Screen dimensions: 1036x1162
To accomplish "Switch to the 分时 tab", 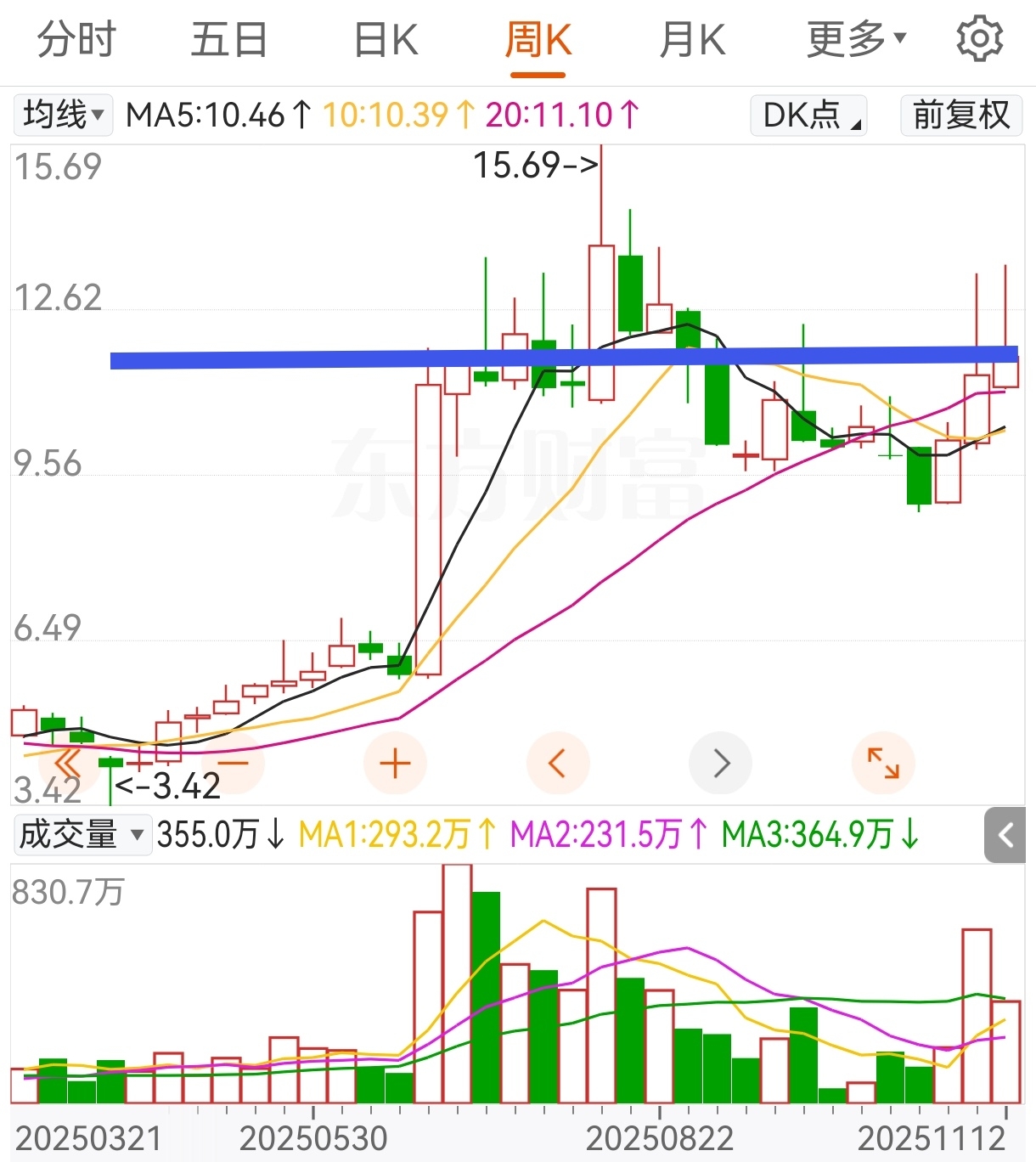I will tap(76, 40).
